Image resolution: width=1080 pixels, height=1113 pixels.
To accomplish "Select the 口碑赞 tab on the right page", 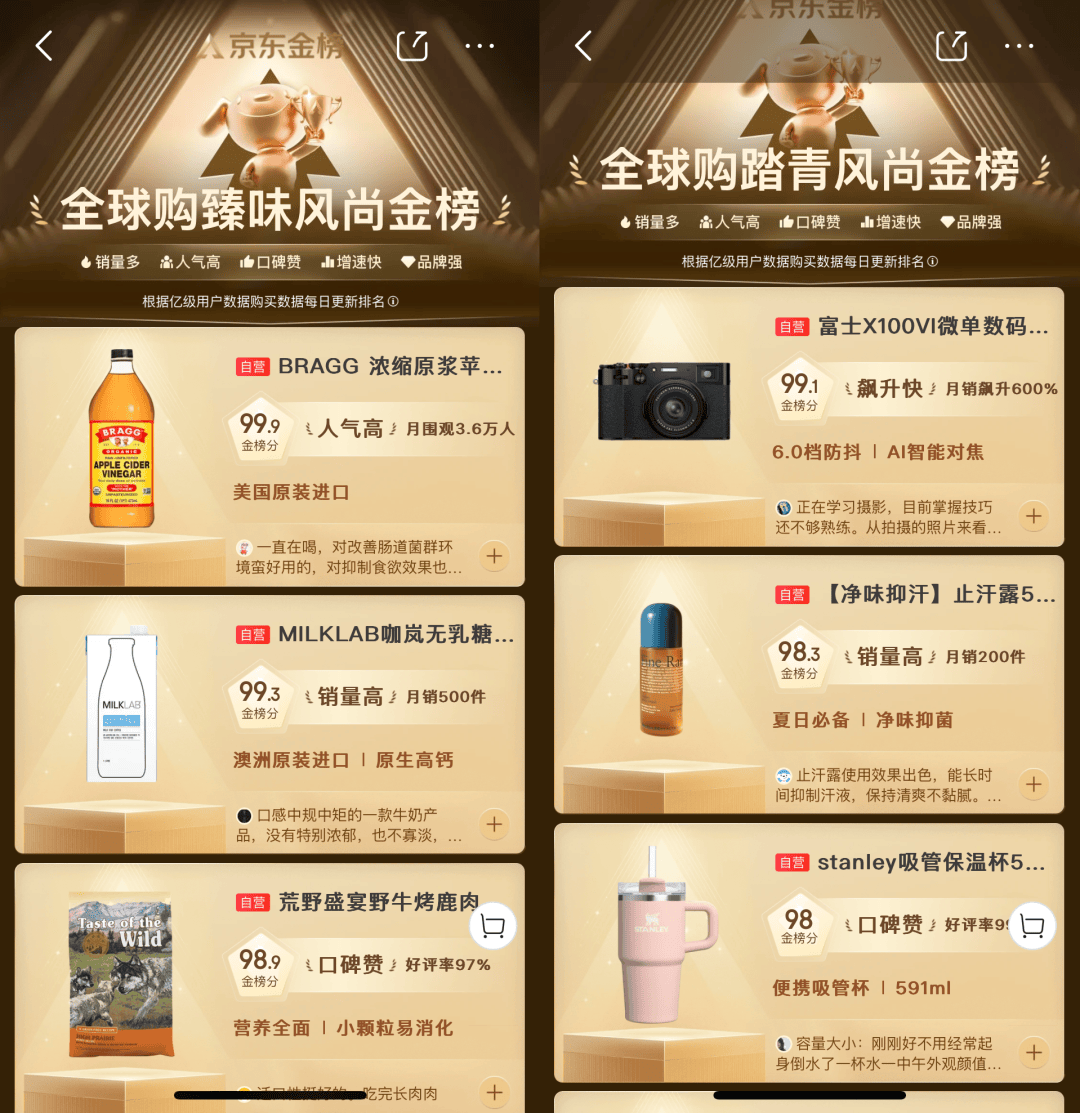I will (810, 221).
